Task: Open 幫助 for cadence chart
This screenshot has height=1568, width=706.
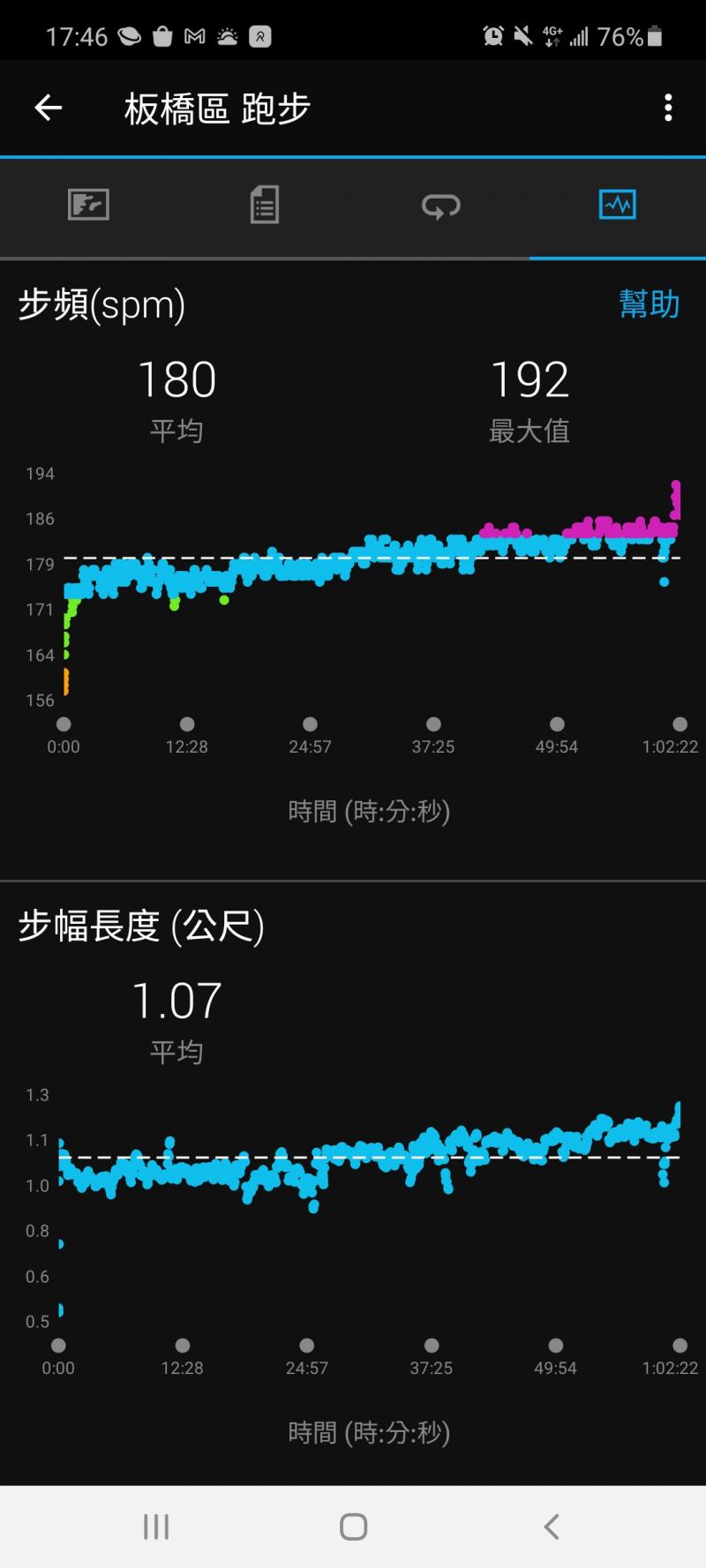Action: (649, 304)
